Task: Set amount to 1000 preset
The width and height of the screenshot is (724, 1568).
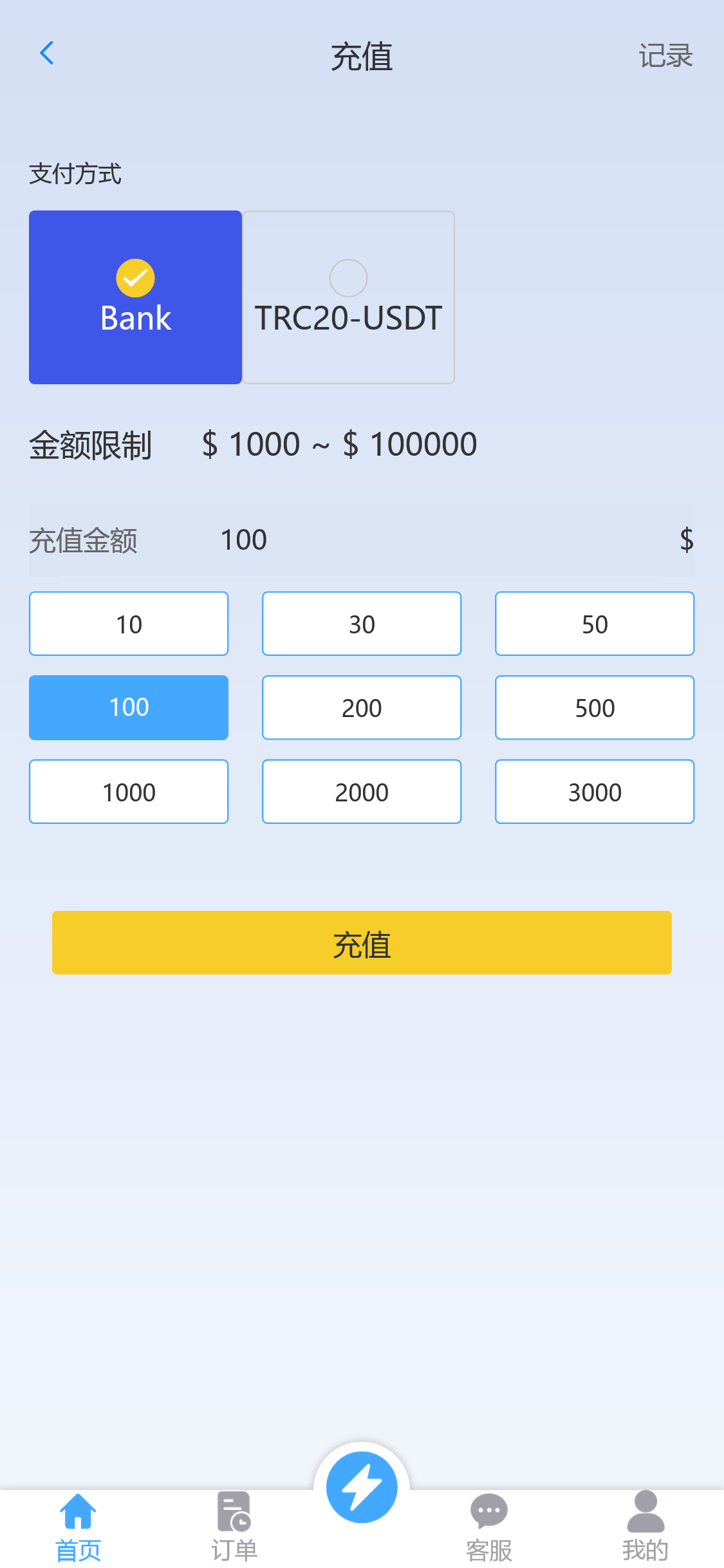Action: 129,792
